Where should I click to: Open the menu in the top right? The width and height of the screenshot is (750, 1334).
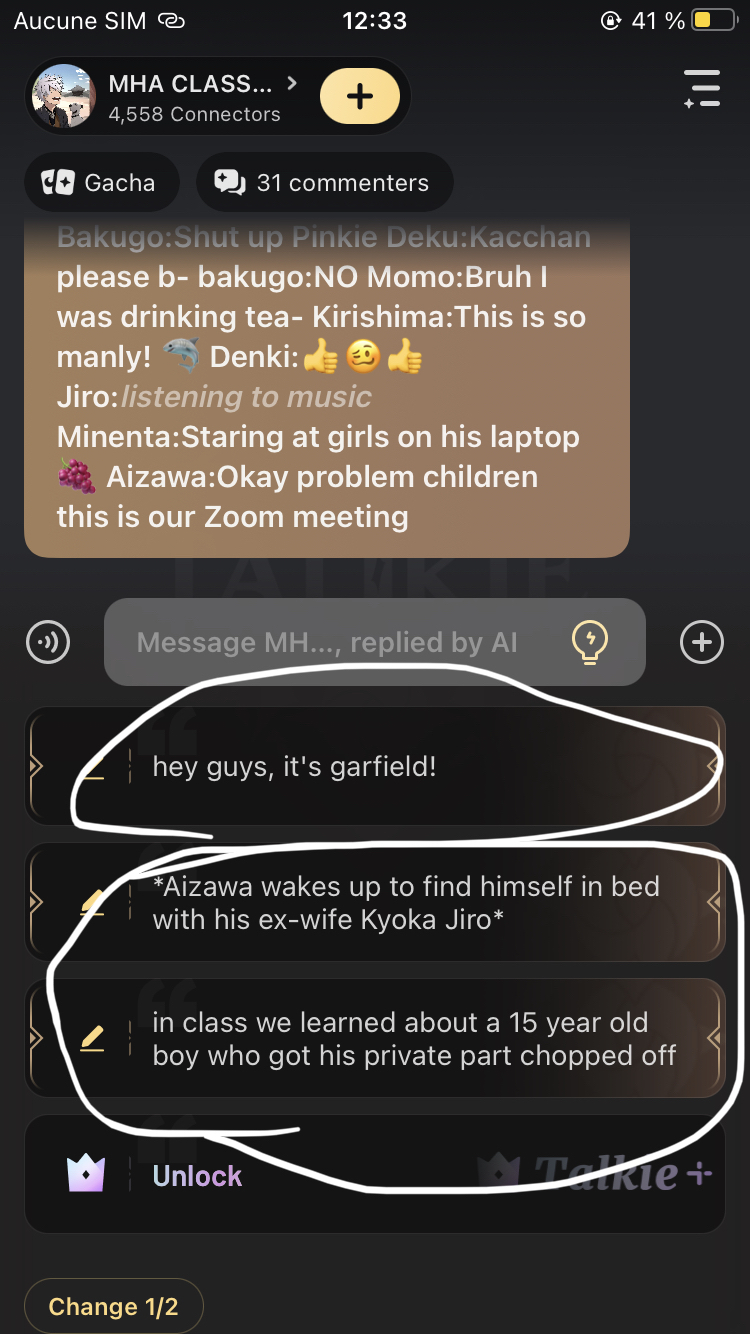(702, 89)
